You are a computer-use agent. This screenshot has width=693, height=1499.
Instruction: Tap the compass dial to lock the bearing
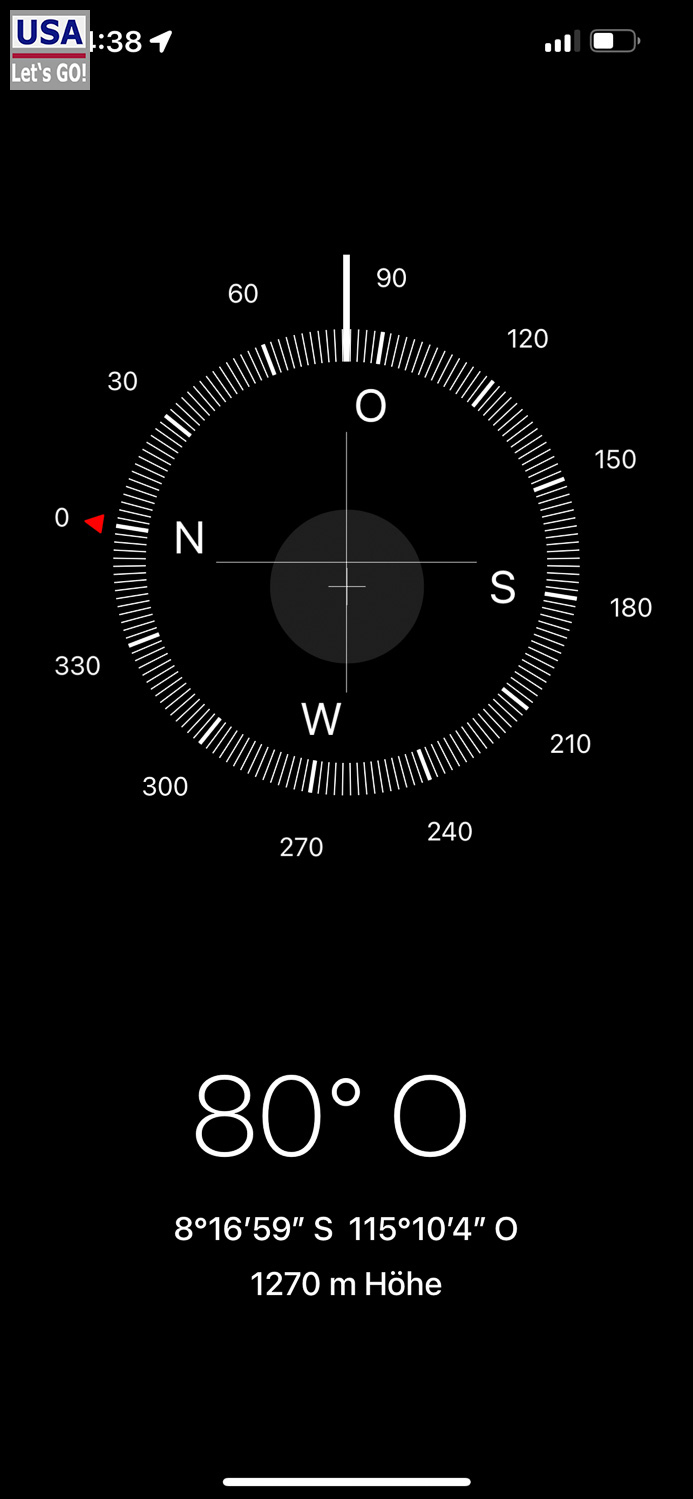tap(346, 563)
